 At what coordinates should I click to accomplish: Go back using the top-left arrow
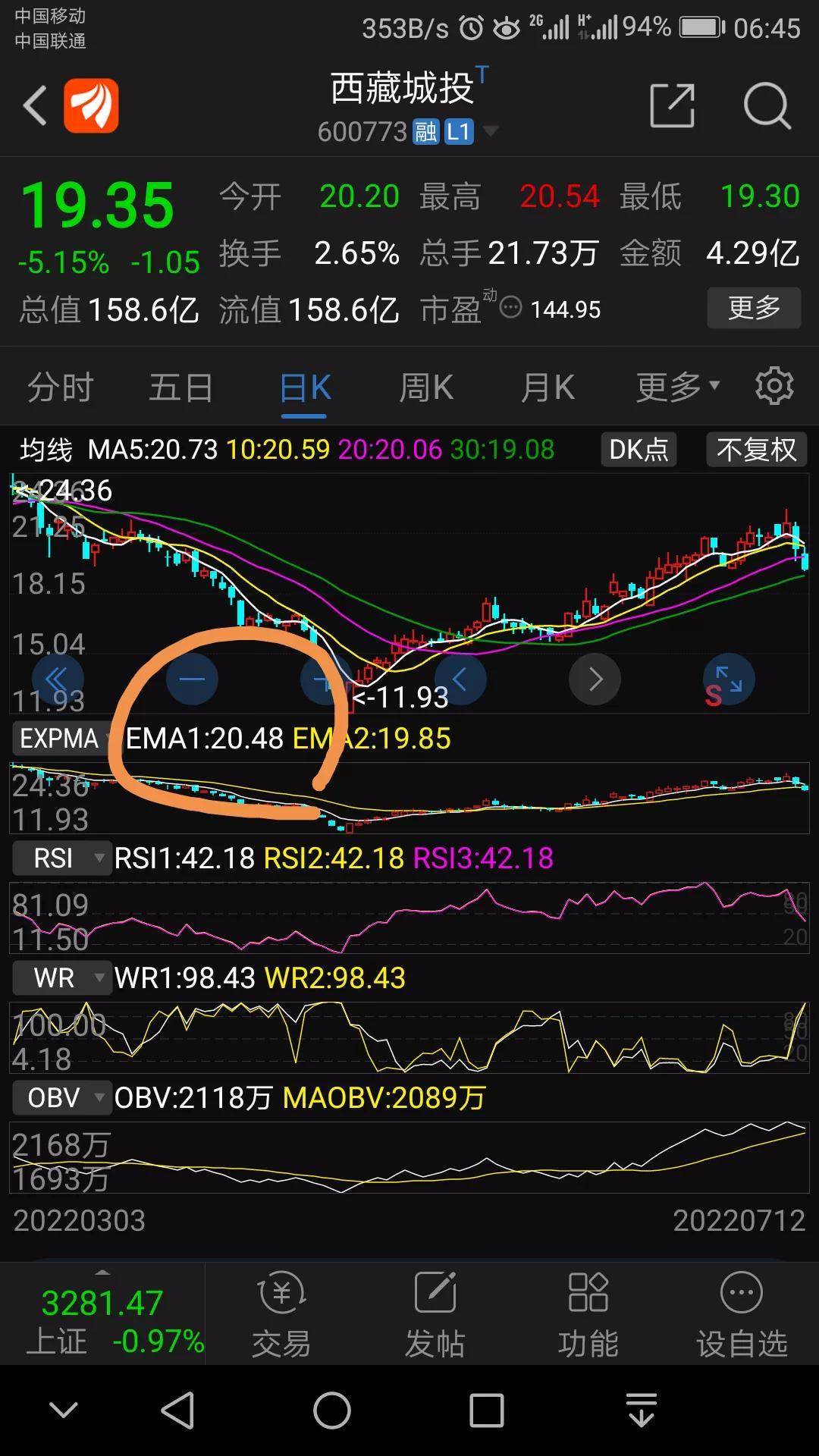tap(35, 105)
